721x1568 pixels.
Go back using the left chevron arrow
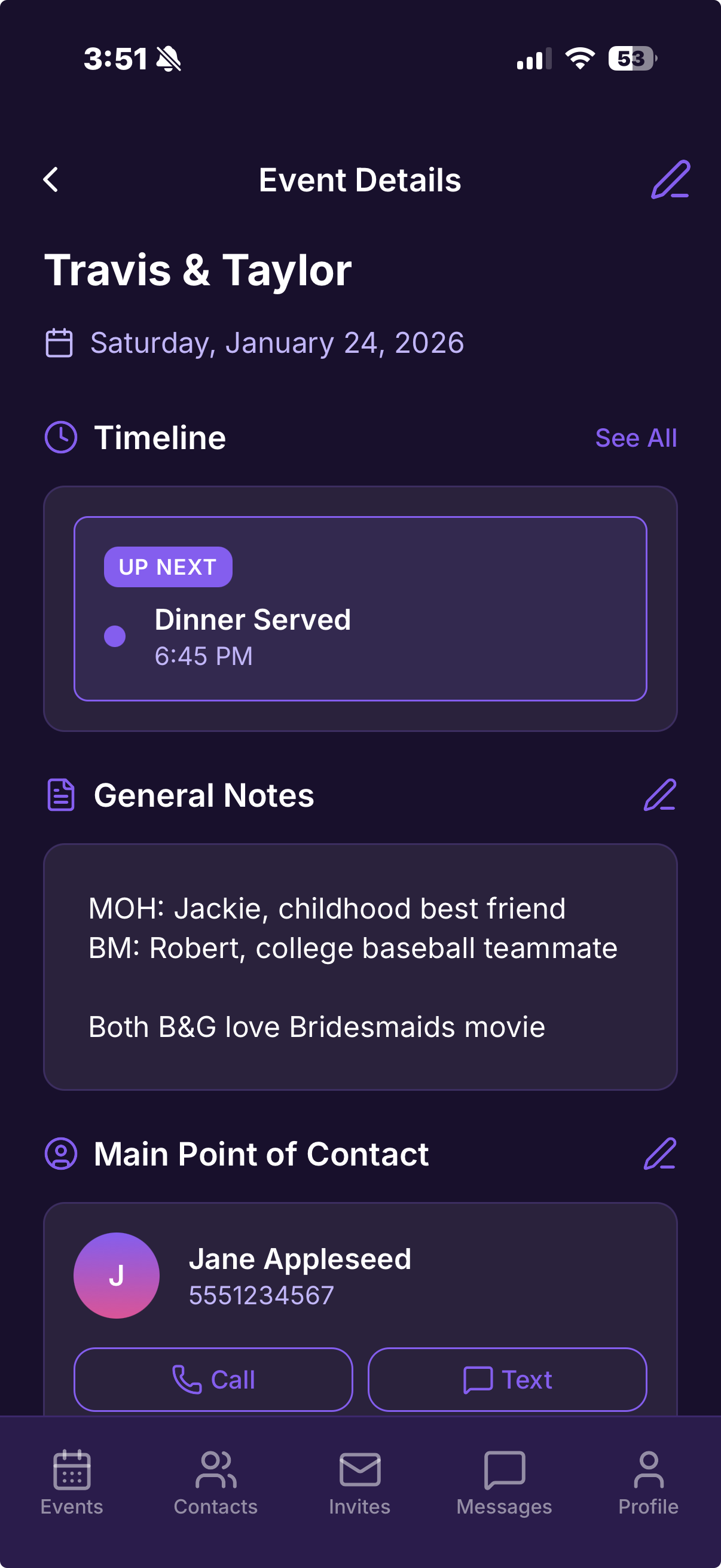pyautogui.click(x=51, y=179)
